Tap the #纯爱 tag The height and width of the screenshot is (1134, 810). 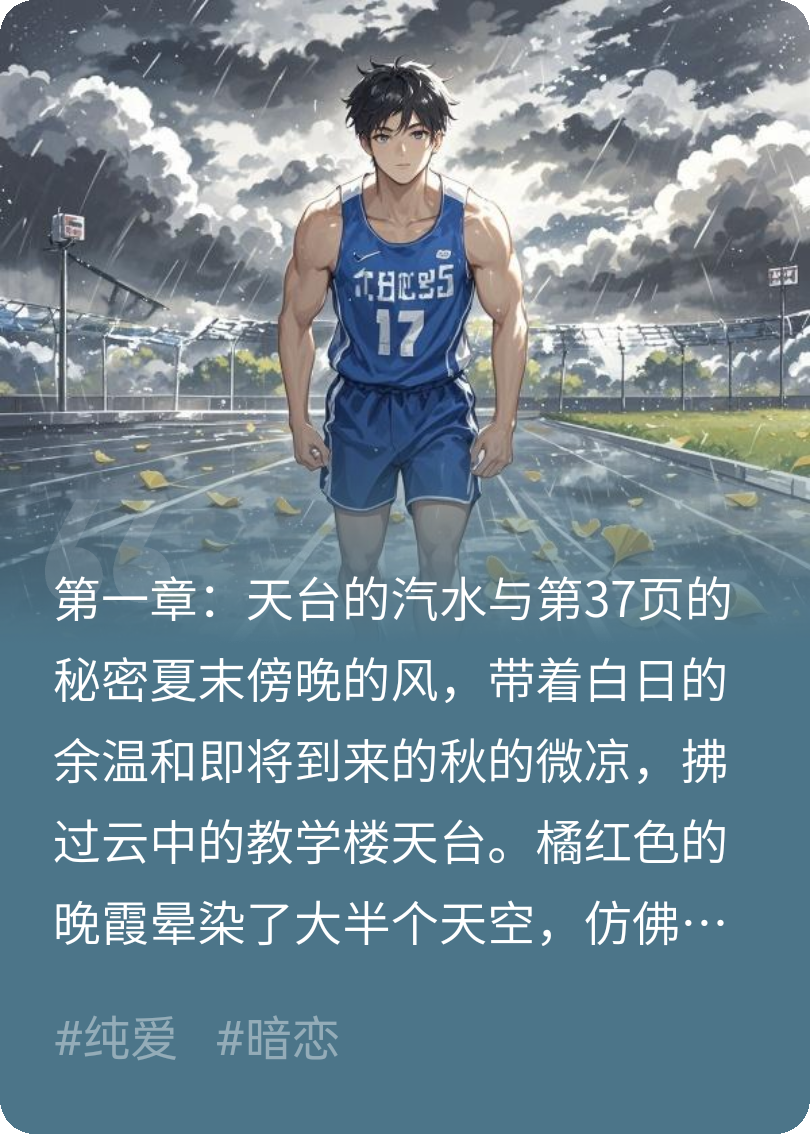pyautogui.click(x=116, y=1040)
